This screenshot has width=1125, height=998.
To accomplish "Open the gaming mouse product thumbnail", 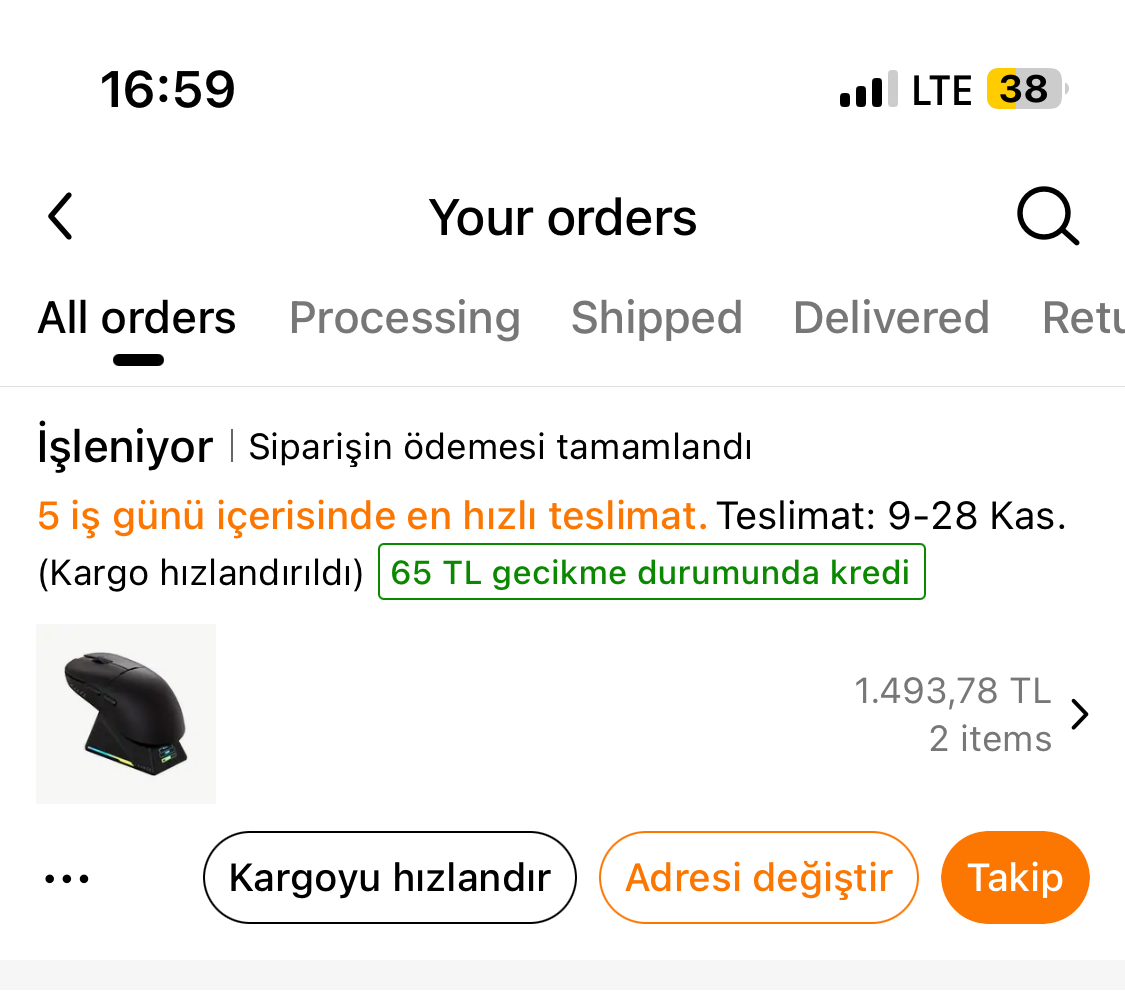I will pos(126,714).
